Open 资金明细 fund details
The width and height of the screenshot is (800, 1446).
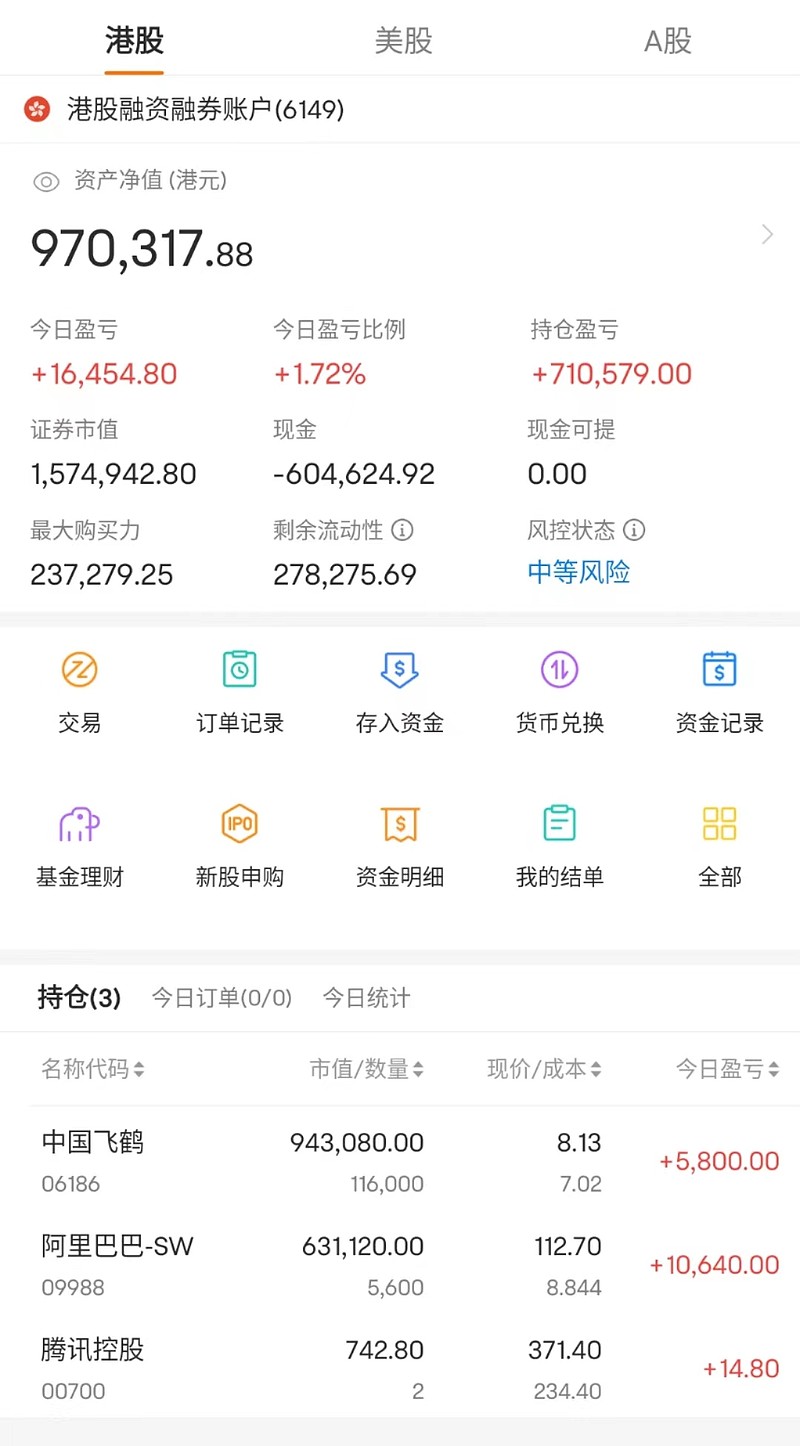400,846
